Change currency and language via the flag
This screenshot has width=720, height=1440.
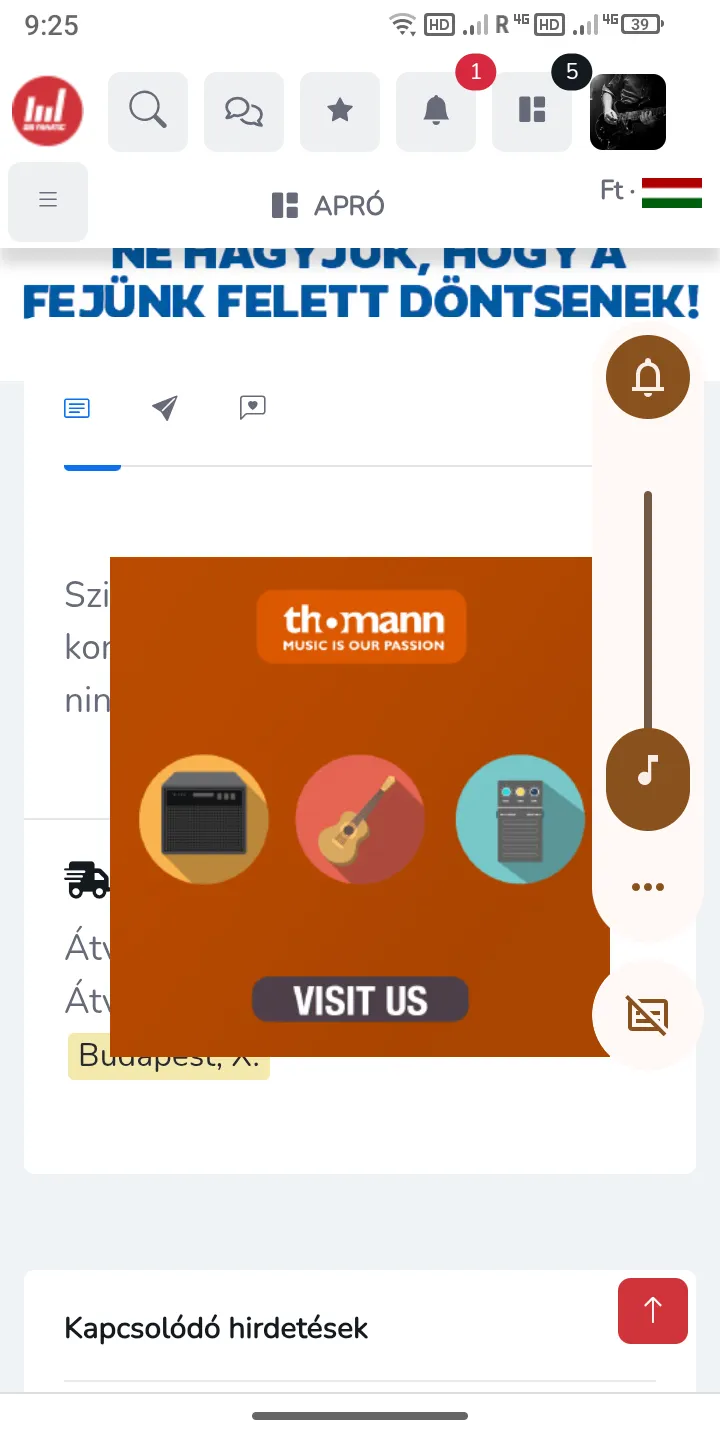tap(671, 192)
